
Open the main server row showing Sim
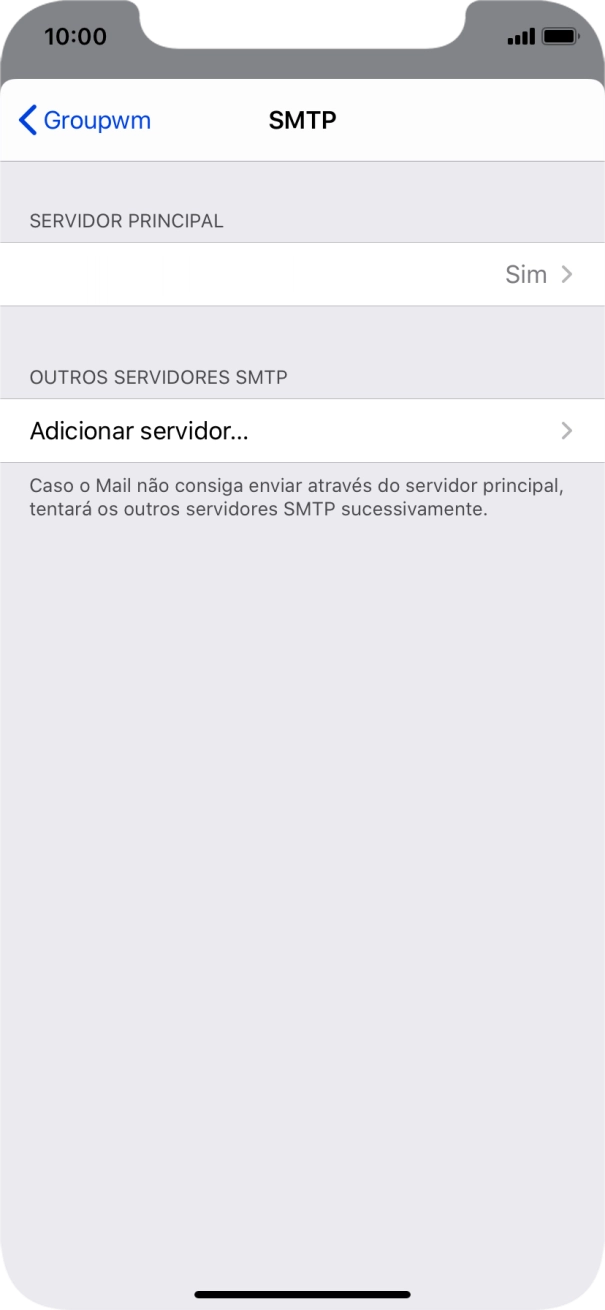302,274
